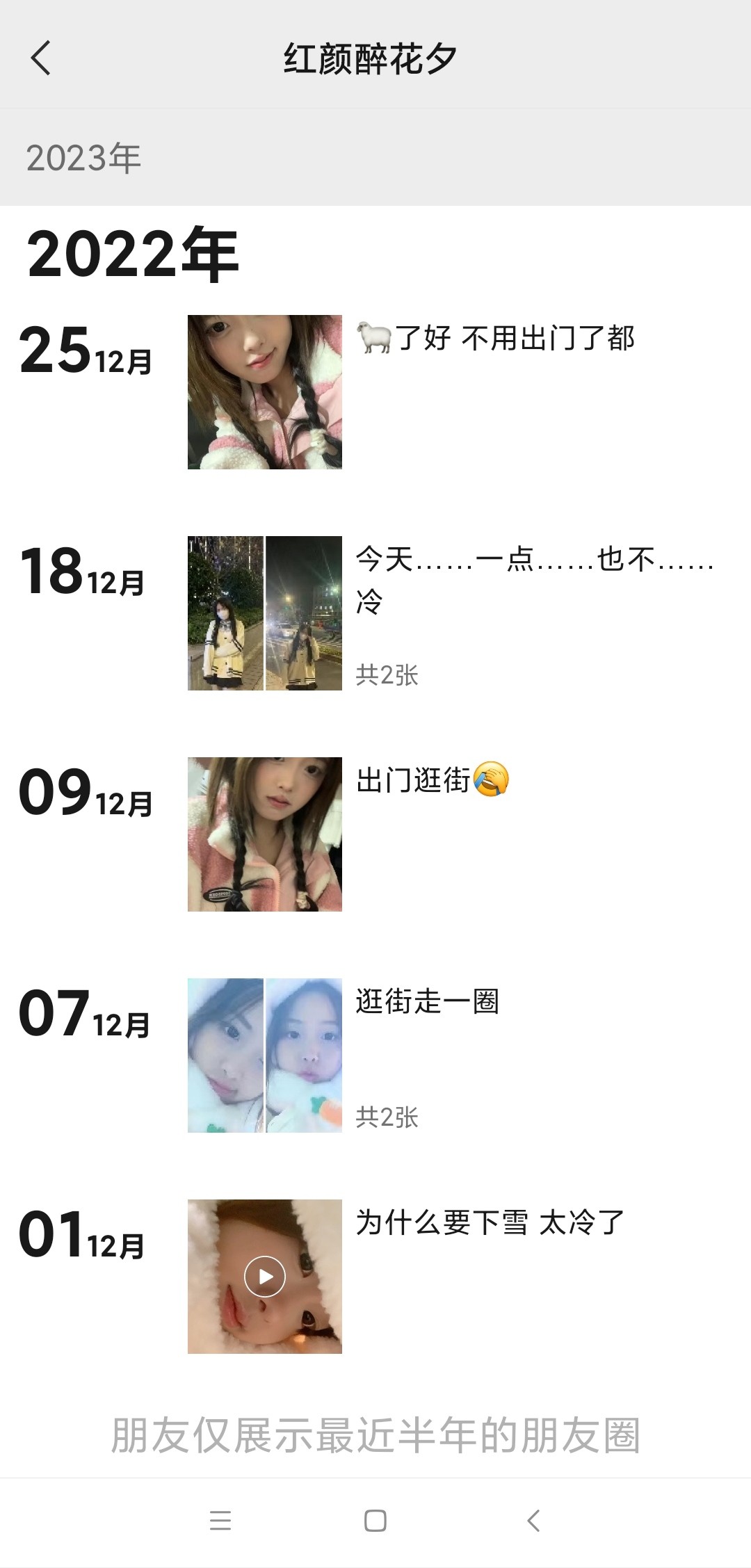This screenshot has width=751, height=1568.
Task: Open the December 25 post photo
Action: coord(264,391)
